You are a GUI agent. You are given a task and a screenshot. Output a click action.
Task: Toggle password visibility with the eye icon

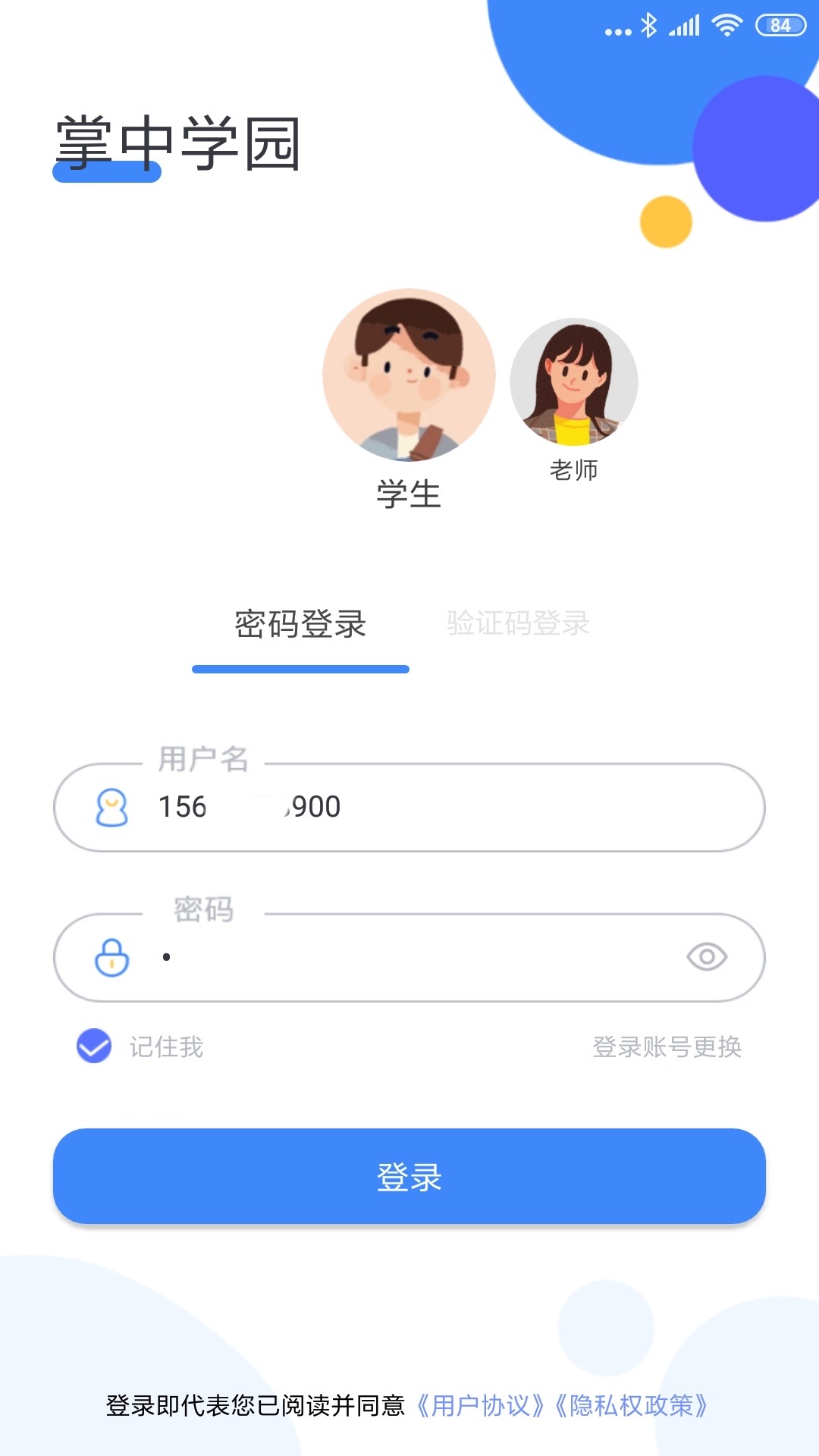tap(707, 957)
